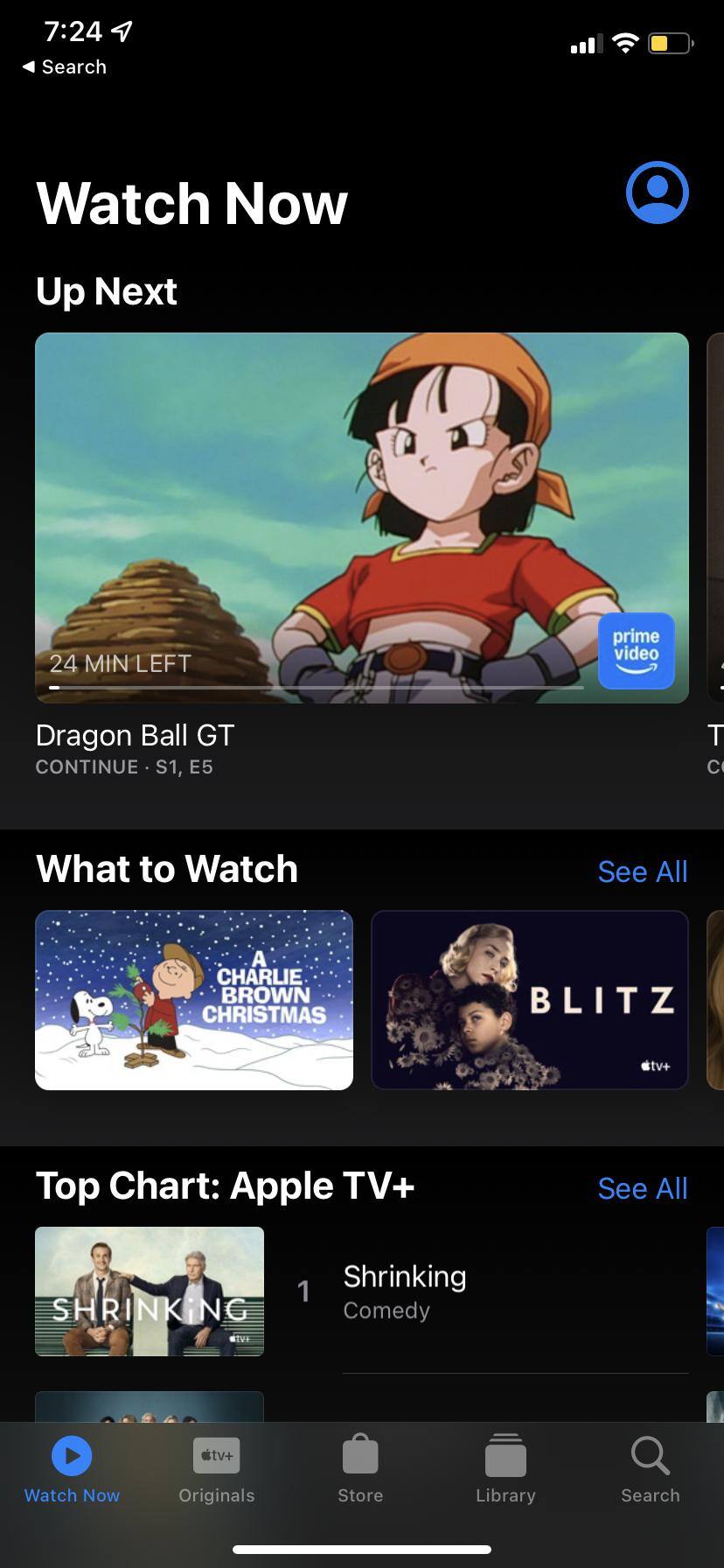Switch to the Originals tab

[x=216, y=1472]
